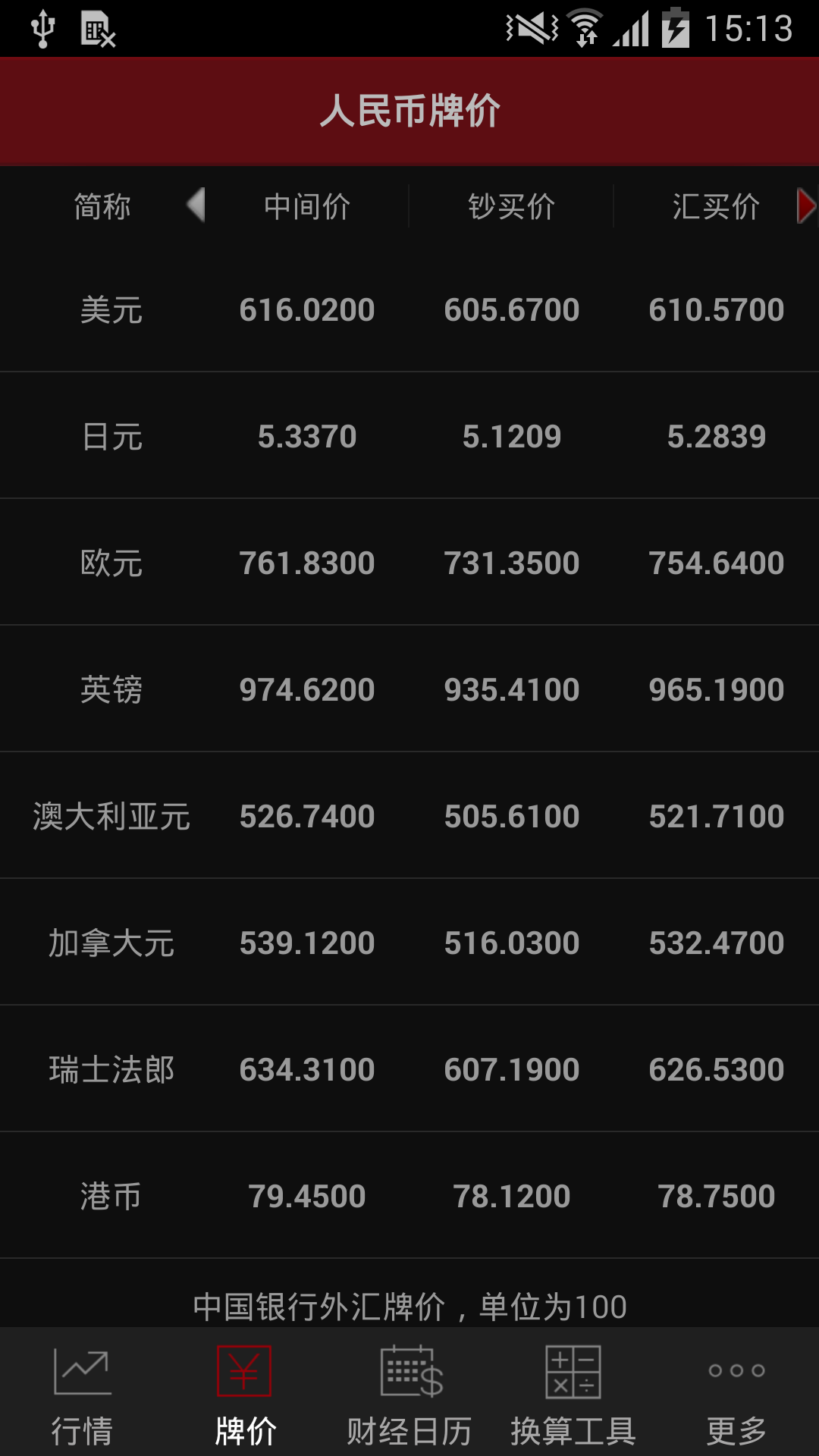Tap the 港币 rate row
819x1456 pixels.
409,1196
